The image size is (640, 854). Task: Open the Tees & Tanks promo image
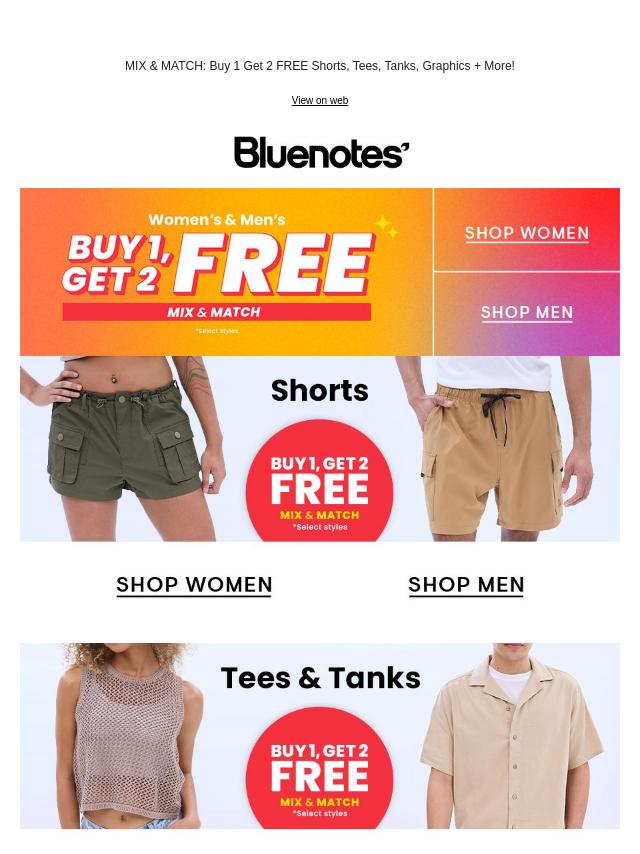tap(320, 736)
